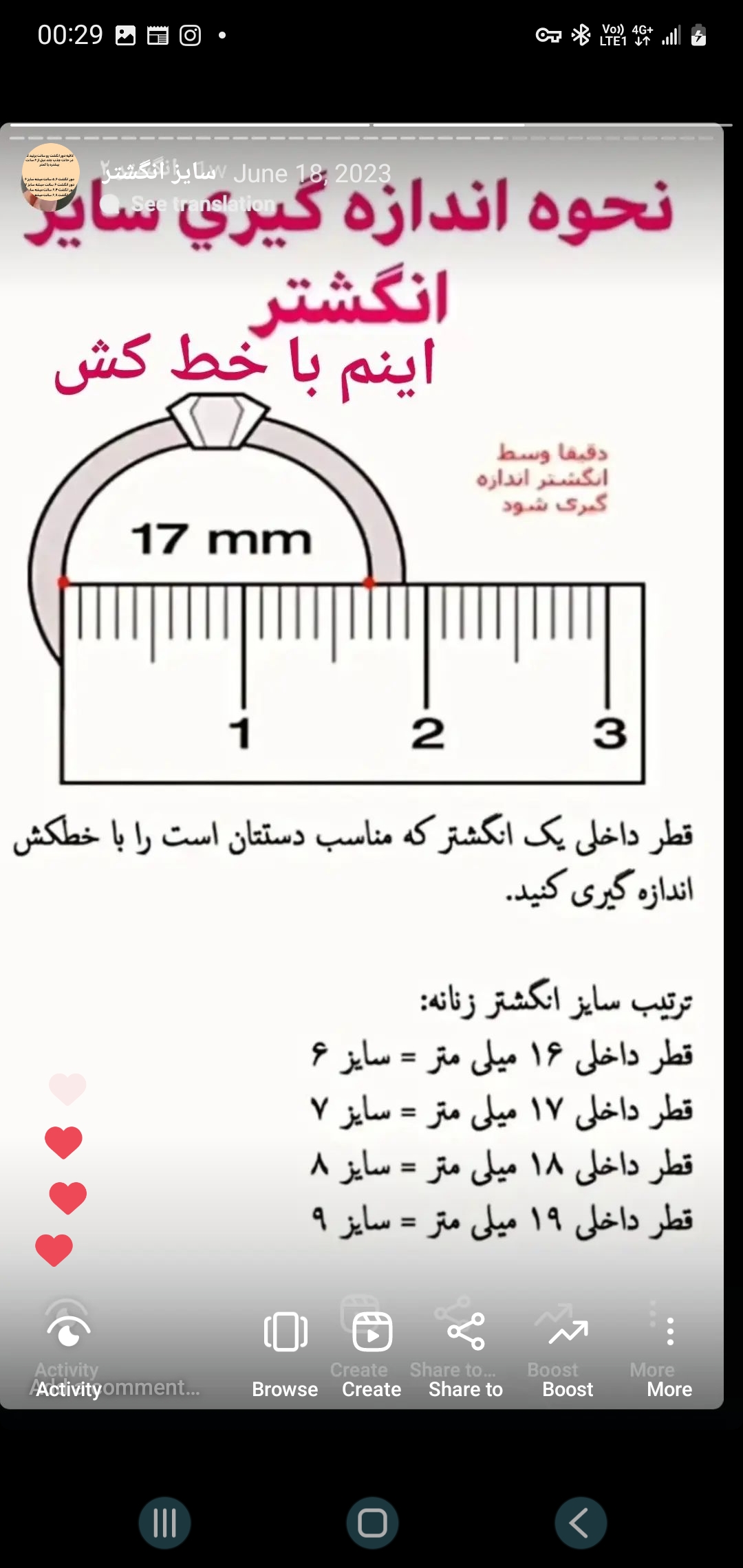Tap See translation under the story title
743x1568 pixels.
pos(202,204)
